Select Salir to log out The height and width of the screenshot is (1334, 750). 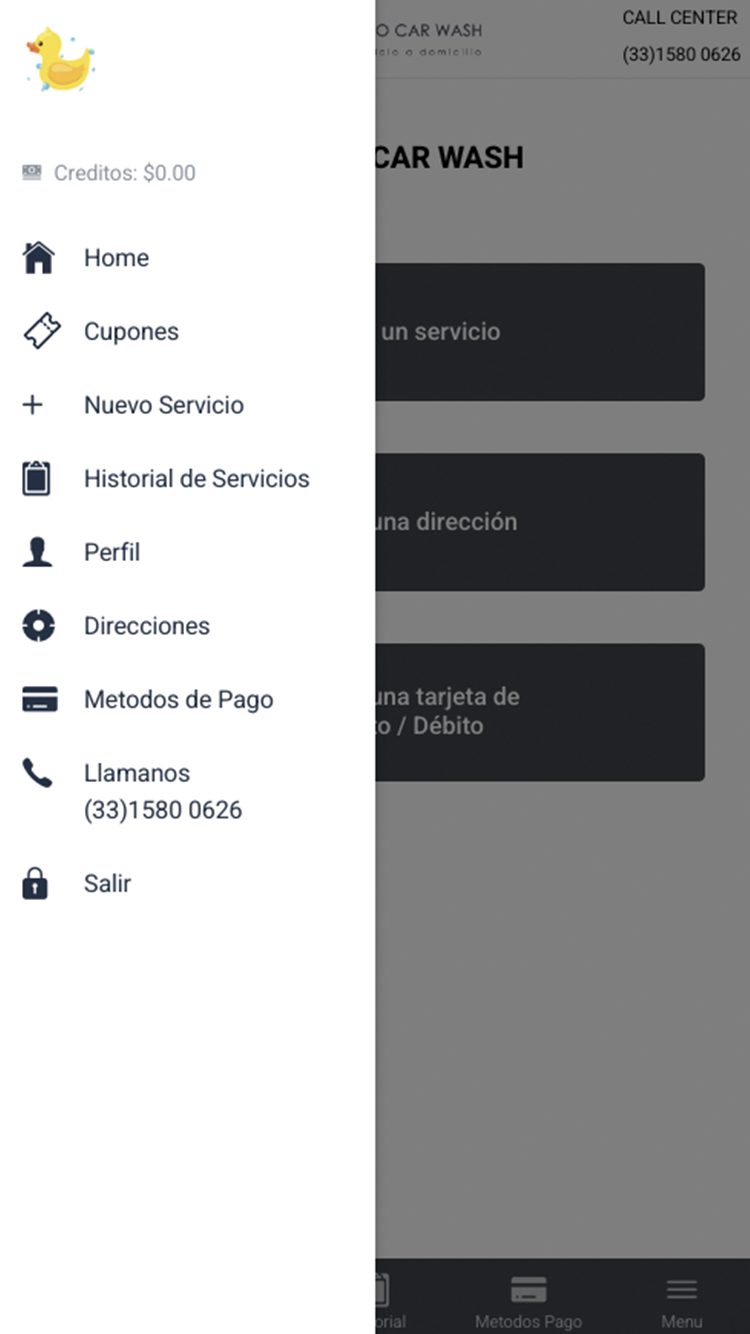click(x=187, y=884)
